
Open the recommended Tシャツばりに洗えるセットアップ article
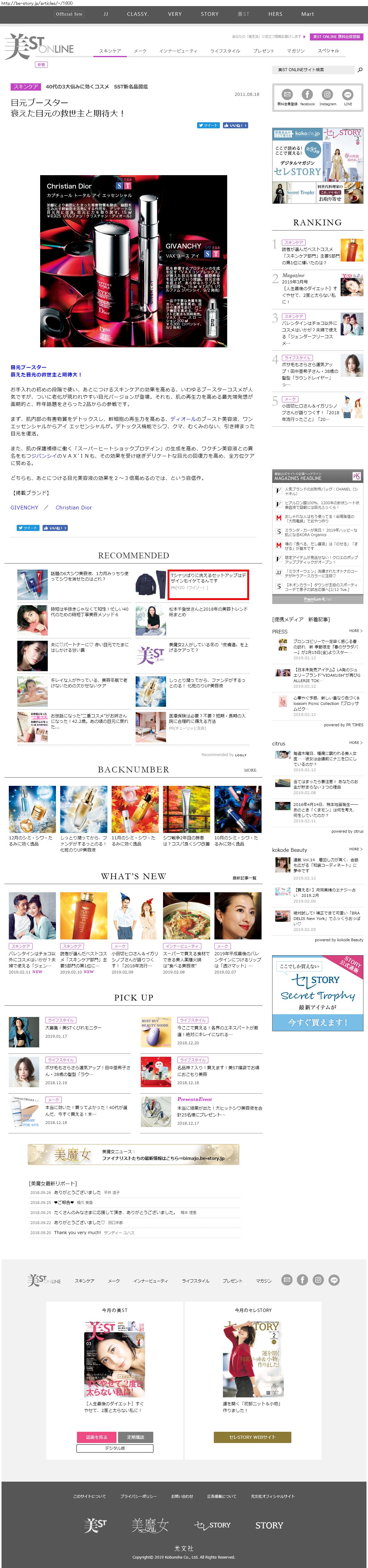[208, 578]
